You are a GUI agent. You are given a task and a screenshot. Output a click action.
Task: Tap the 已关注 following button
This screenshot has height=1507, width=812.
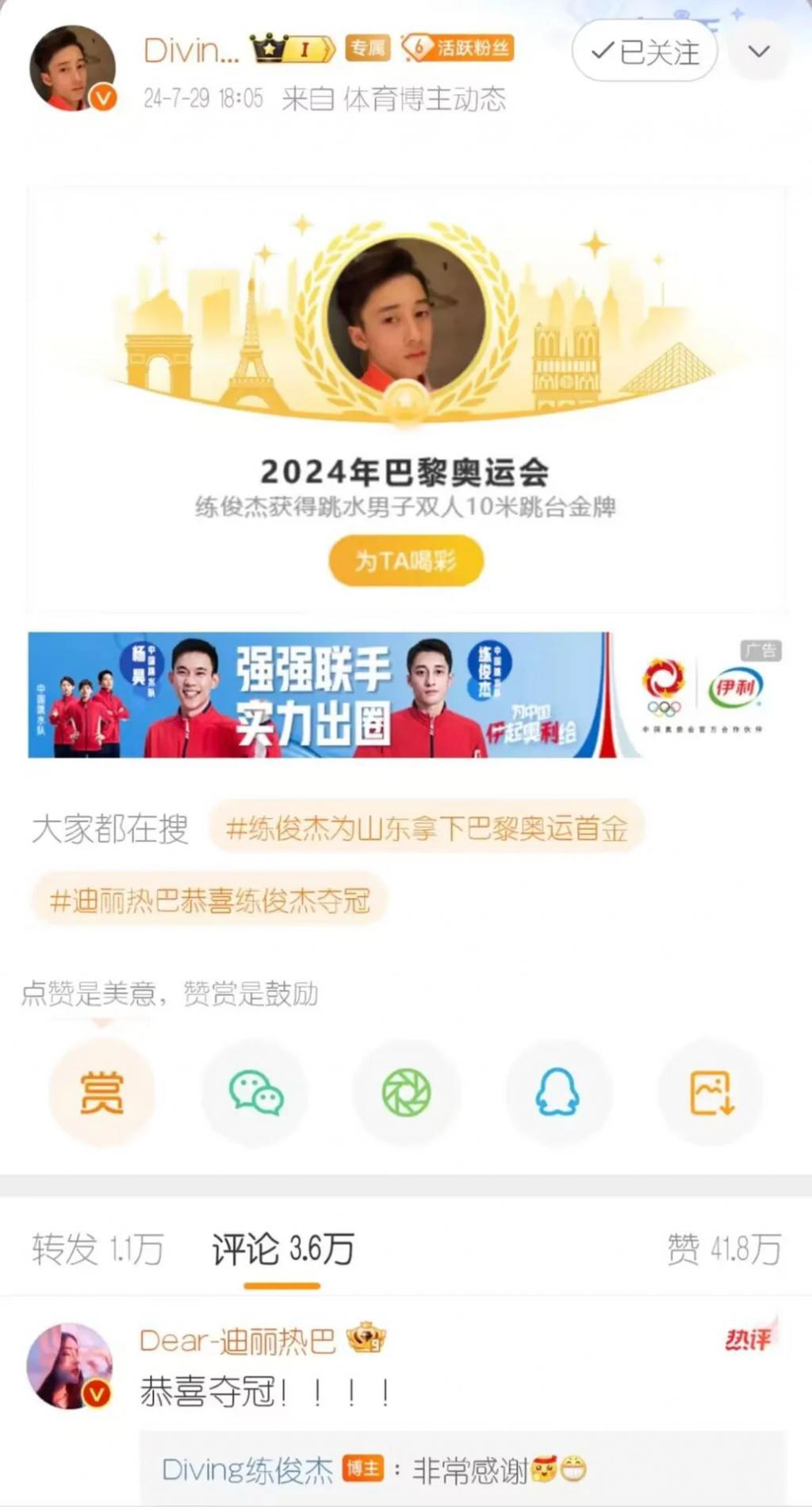[x=645, y=52]
